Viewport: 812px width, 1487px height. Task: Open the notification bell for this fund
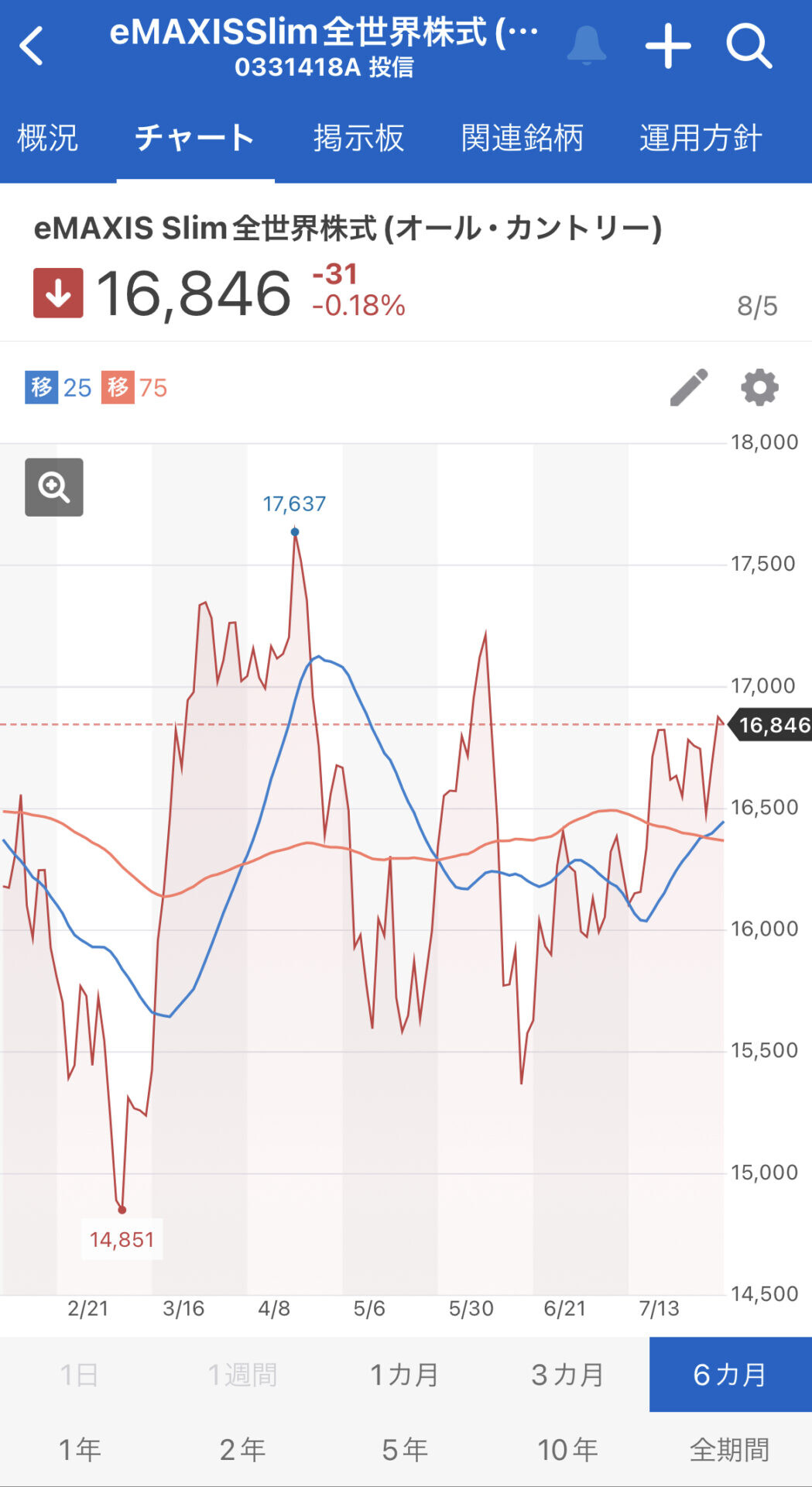click(586, 45)
